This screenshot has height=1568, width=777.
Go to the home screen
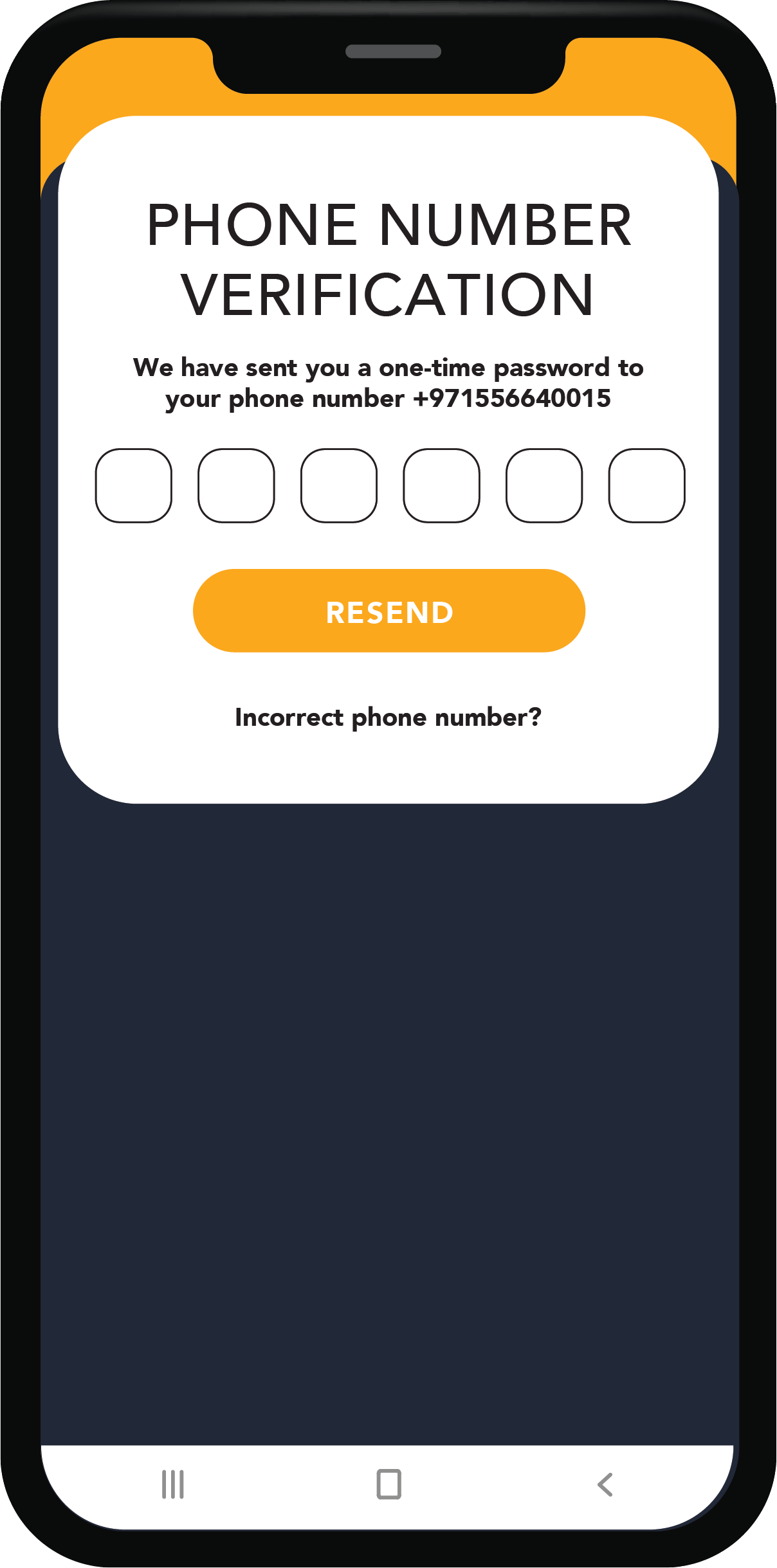(388, 1484)
